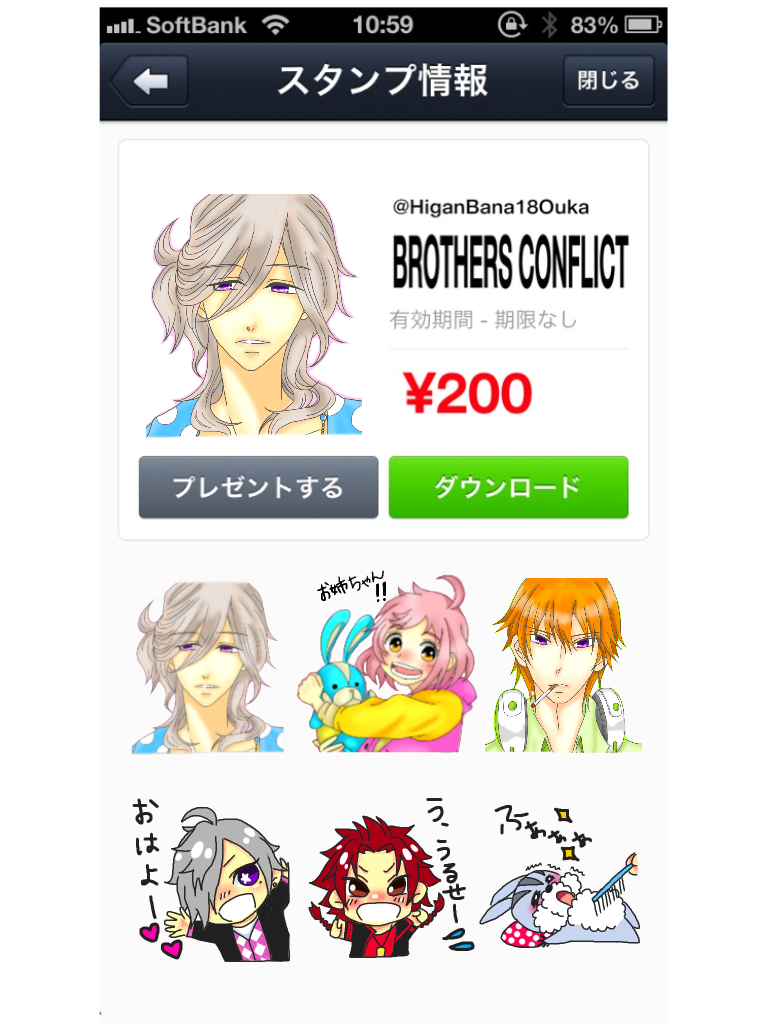The height and width of the screenshot is (1024, 768).
Task: Preview the orange-haired character sticker
Action: [x=562, y=665]
